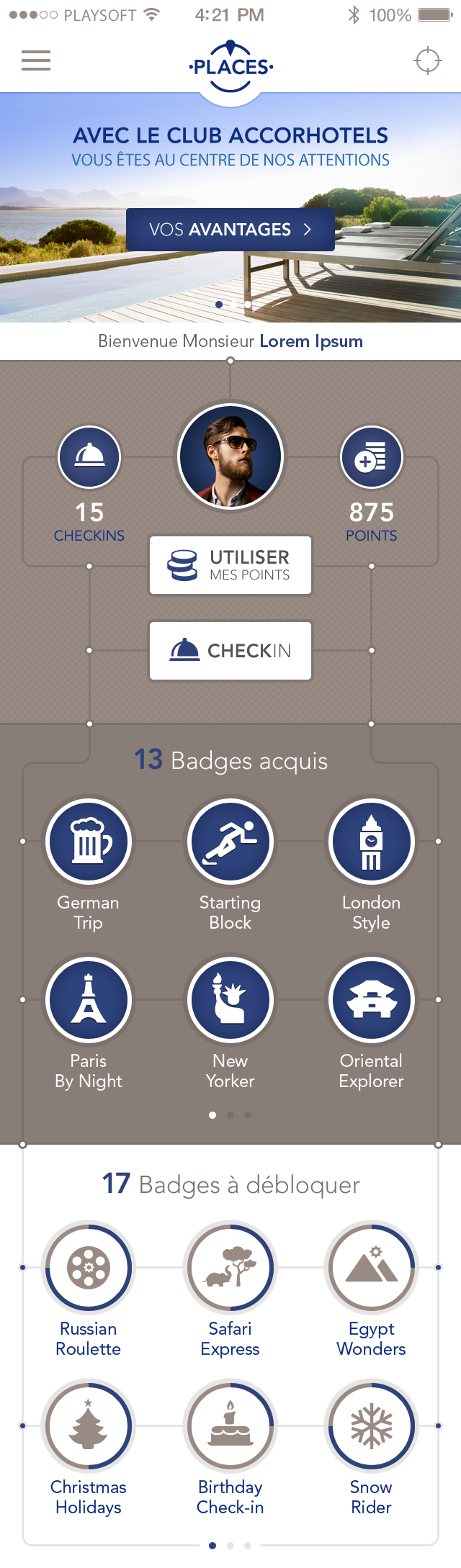Select the Starting Block badge
This screenshot has width=461, height=1568.
coord(230,841)
